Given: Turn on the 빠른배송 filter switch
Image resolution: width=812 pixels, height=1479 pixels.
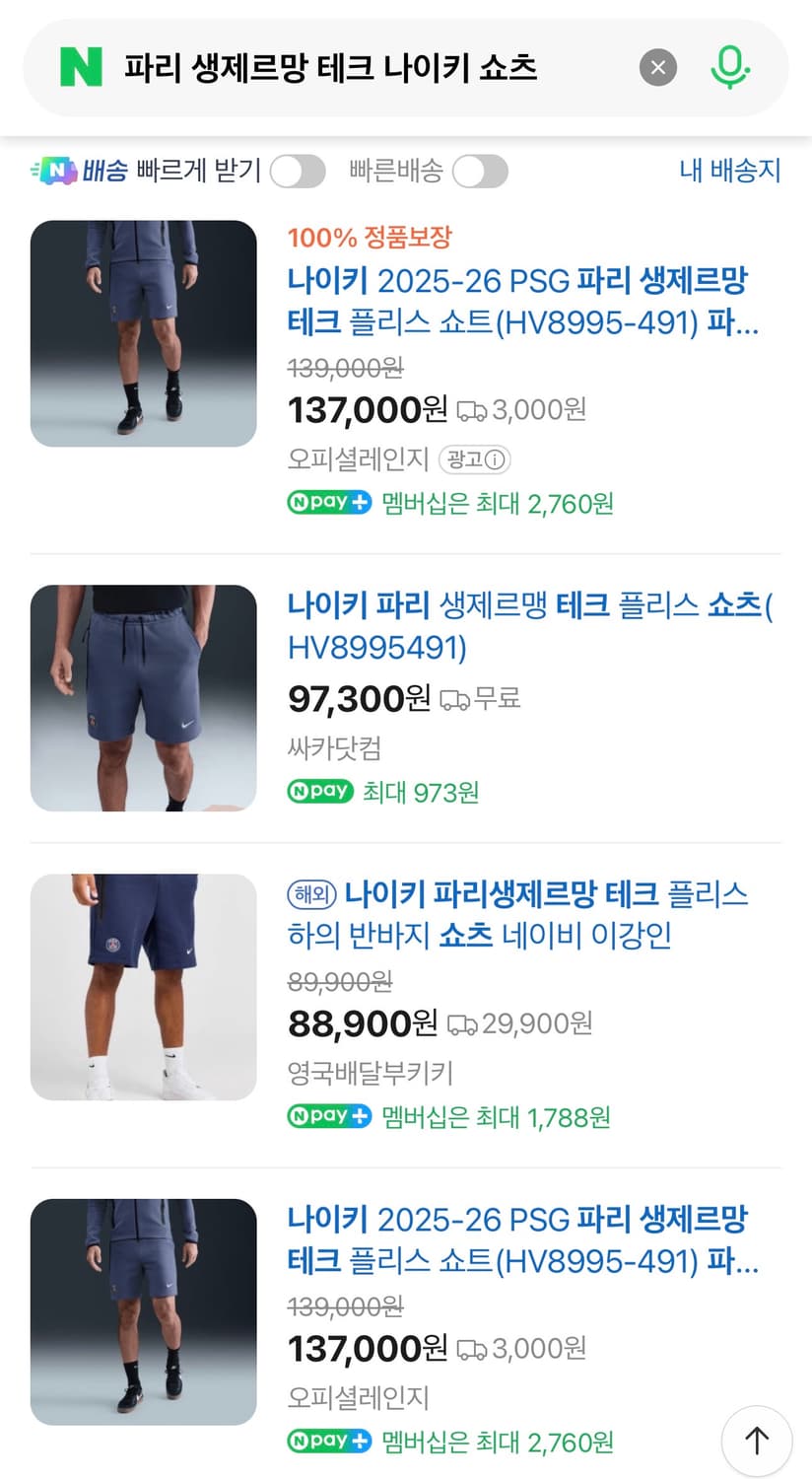Looking at the screenshot, I should click(x=480, y=170).
